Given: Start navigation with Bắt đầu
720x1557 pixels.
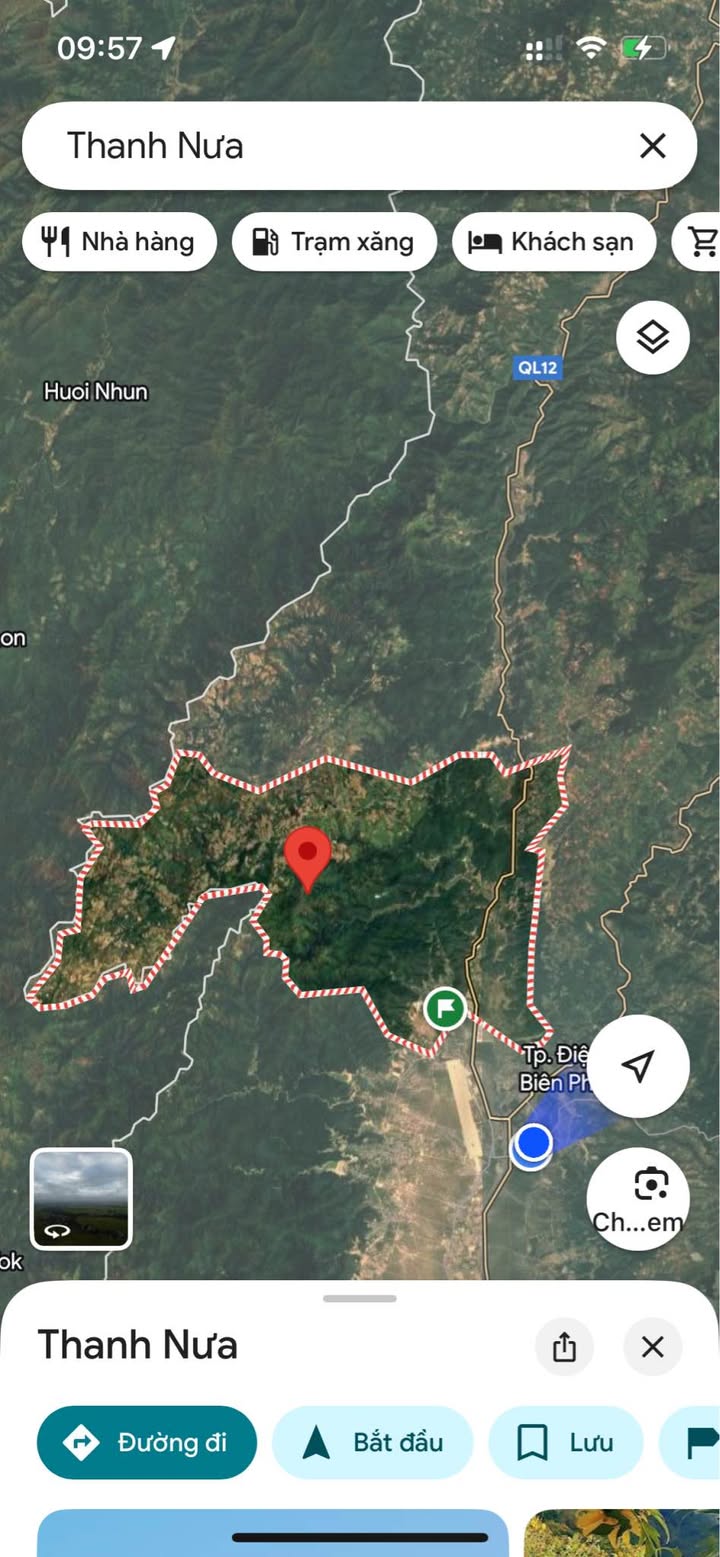Looking at the screenshot, I should coord(372,1443).
